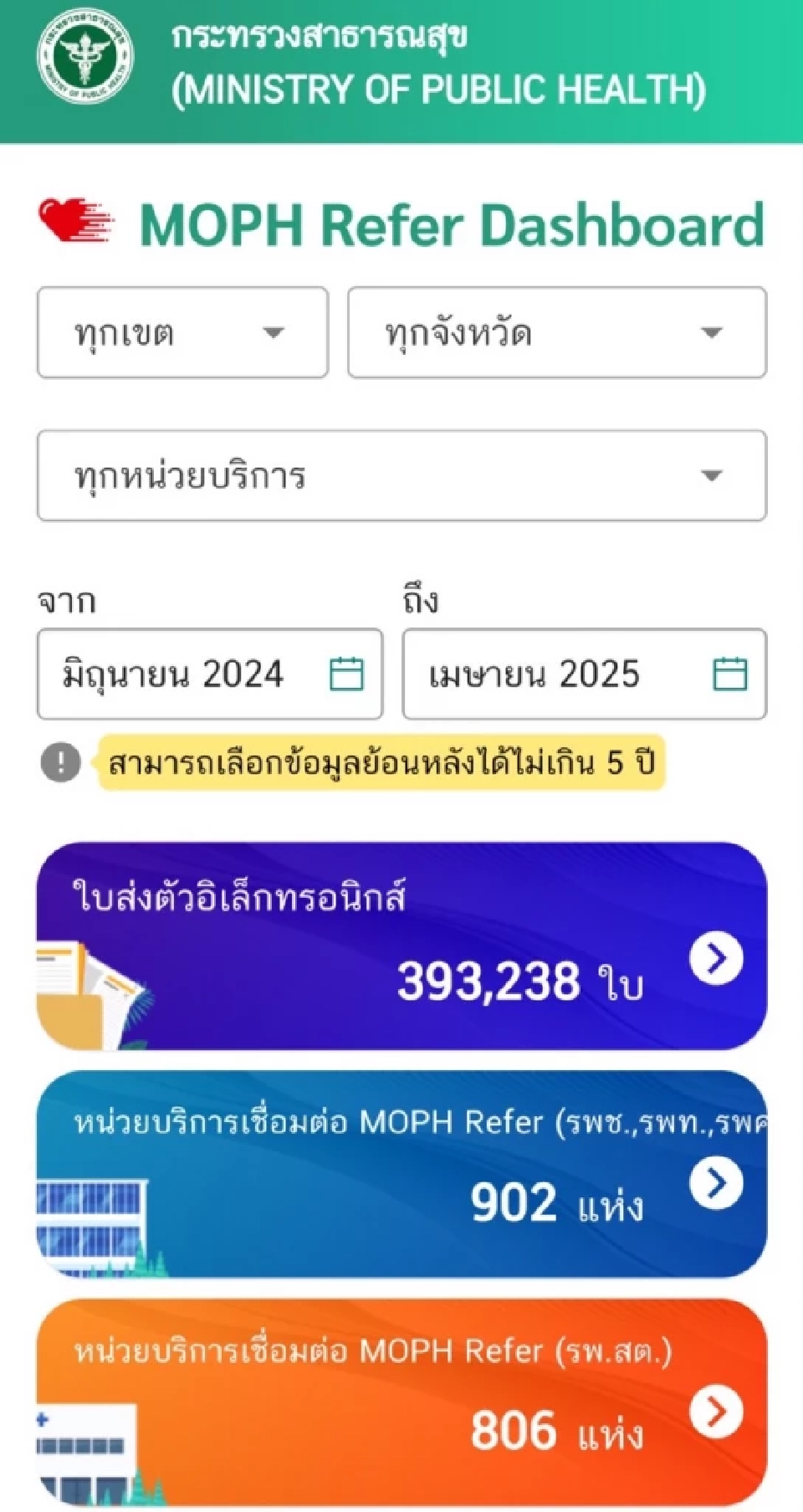Screen dimensions: 803x1512
Task: Open the calendar icon for the start date
Action: [345, 673]
